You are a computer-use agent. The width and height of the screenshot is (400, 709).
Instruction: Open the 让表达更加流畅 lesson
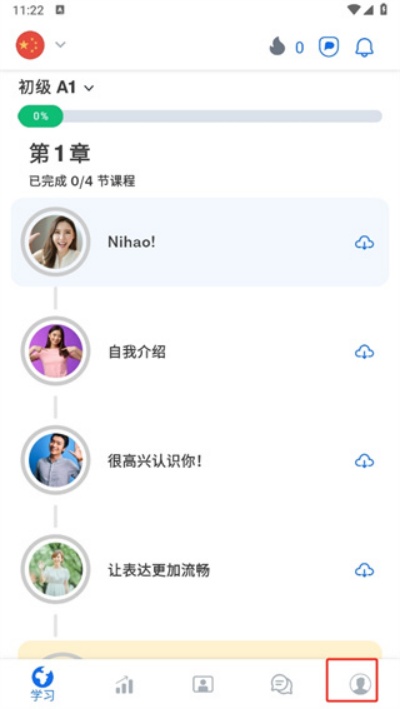(x=200, y=570)
